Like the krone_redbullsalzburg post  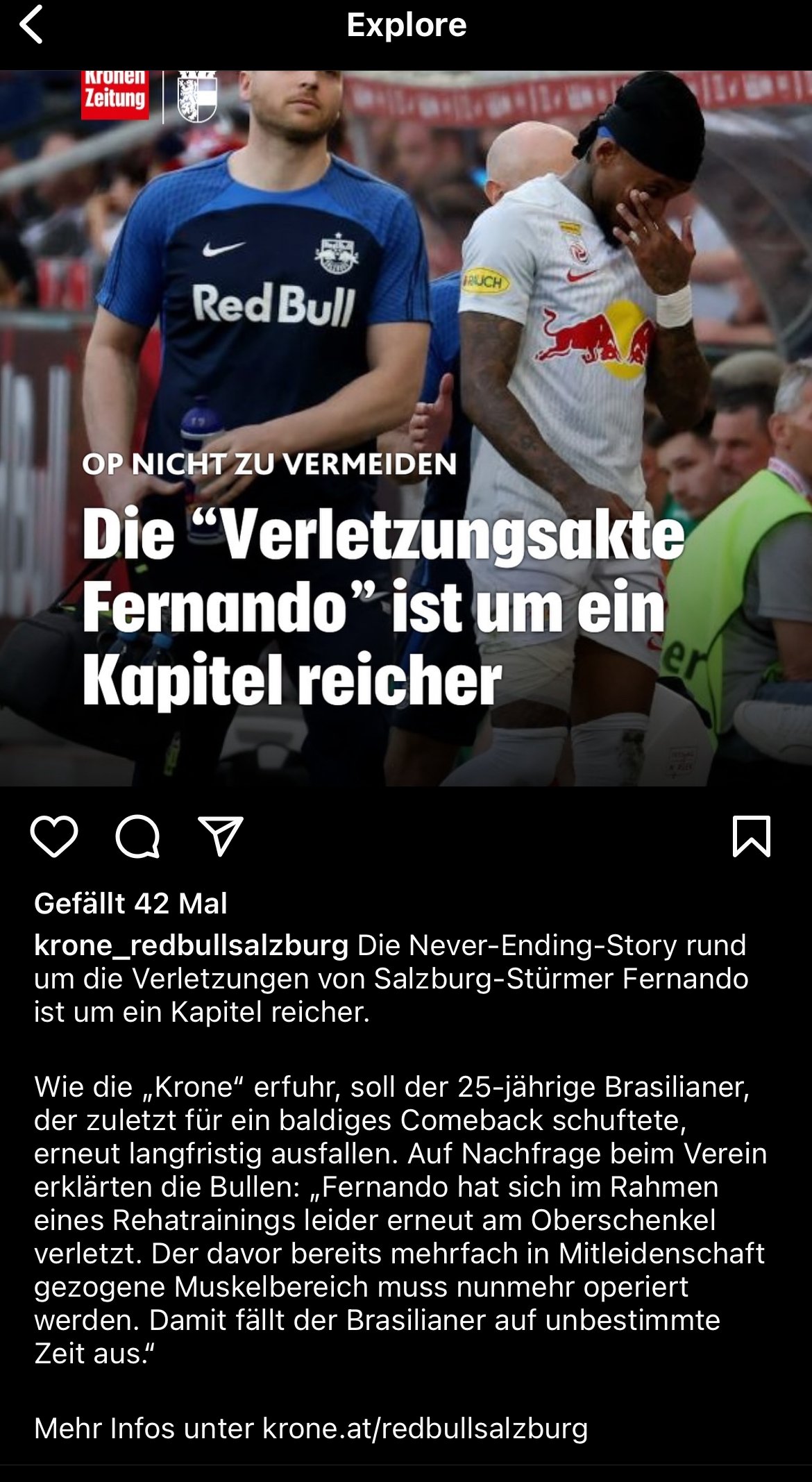[54, 836]
